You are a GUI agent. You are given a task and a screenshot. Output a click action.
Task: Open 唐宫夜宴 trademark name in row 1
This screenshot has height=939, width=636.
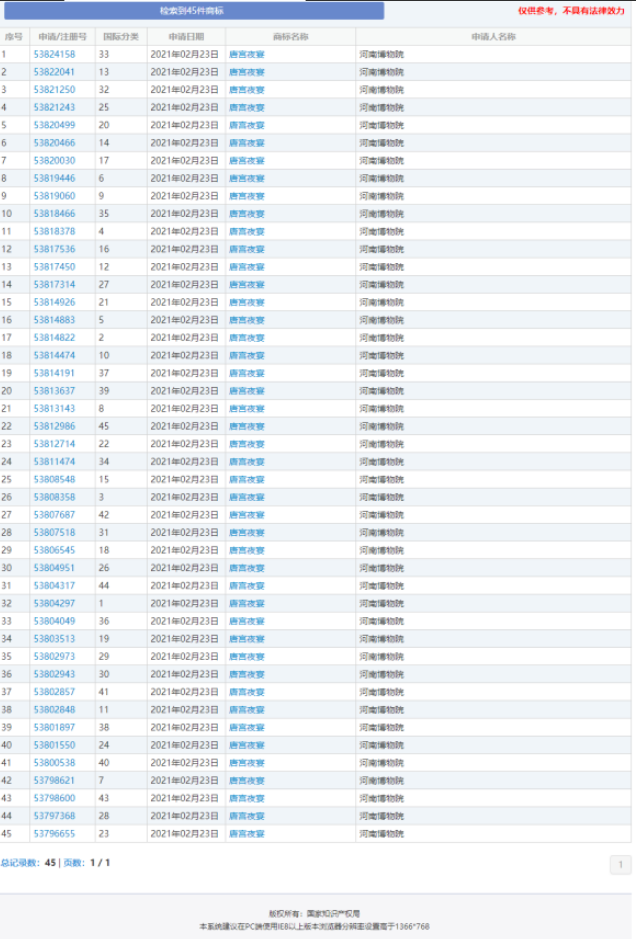point(247,54)
